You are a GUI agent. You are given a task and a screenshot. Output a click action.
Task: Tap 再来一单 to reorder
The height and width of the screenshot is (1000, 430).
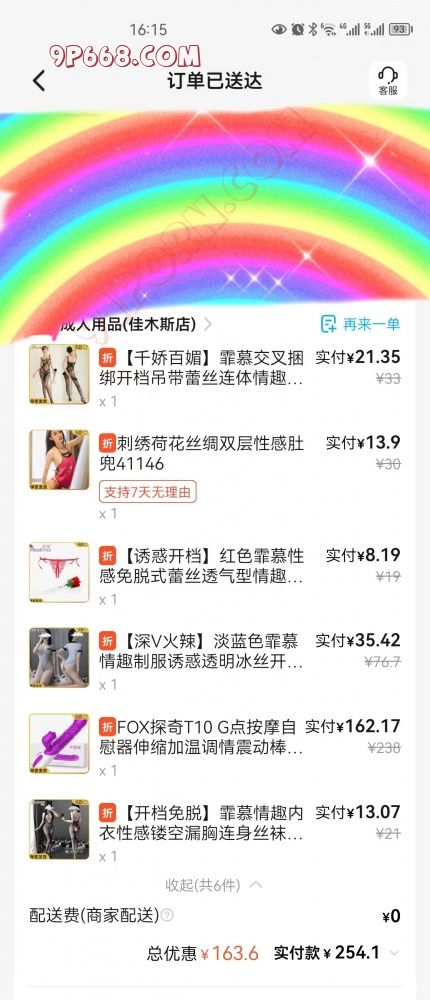[360, 324]
